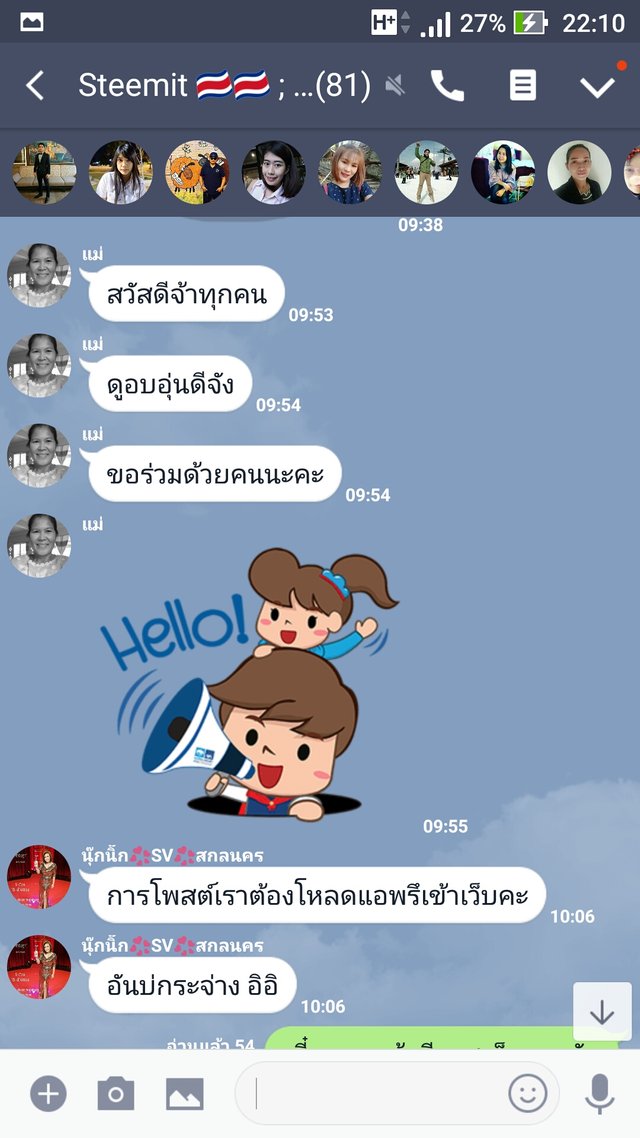The height and width of the screenshot is (1138, 640).
Task: Open the chat notes icon
Action: coord(522,86)
